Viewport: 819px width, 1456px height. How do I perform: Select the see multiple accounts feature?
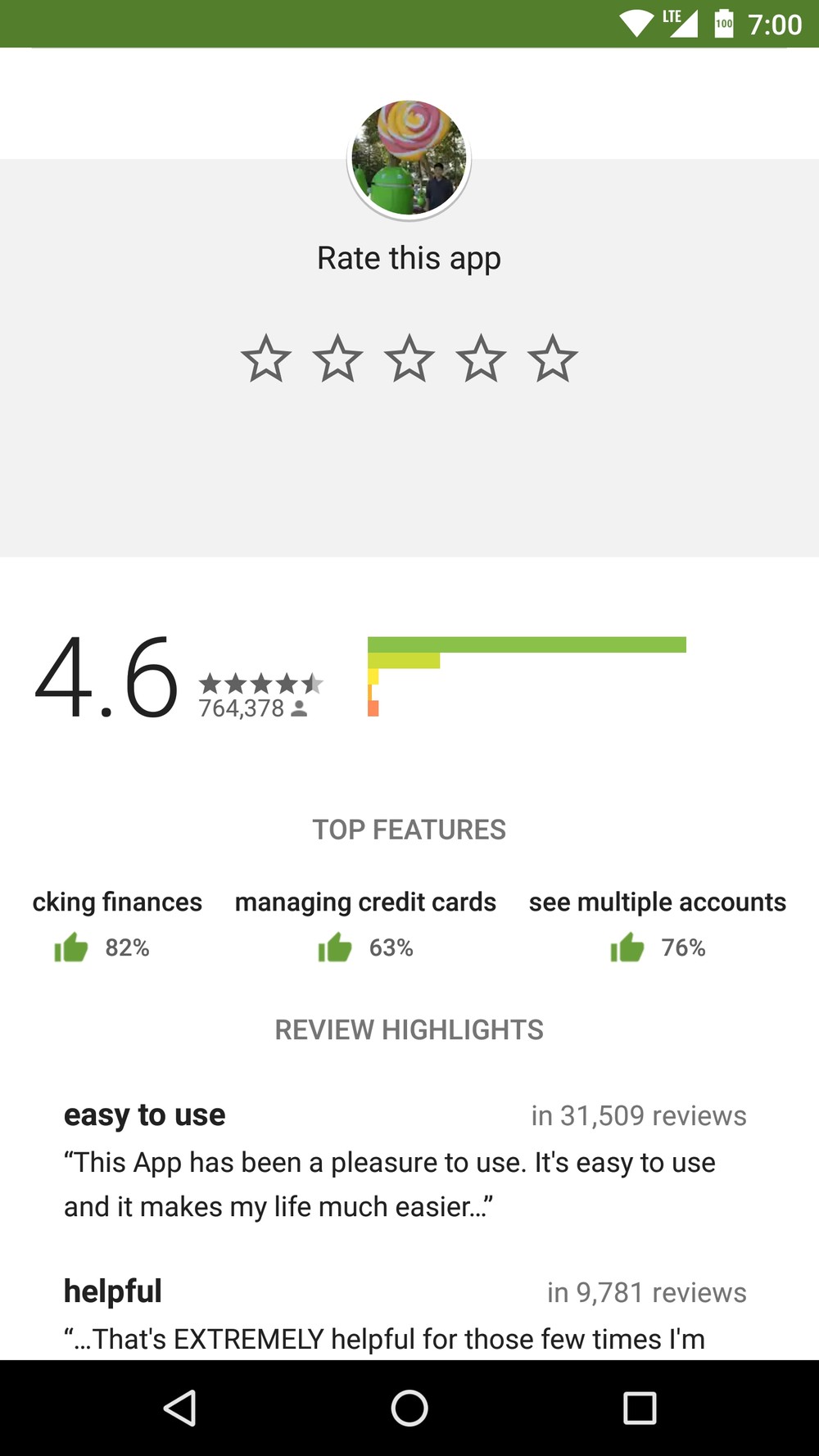pyautogui.click(x=657, y=924)
